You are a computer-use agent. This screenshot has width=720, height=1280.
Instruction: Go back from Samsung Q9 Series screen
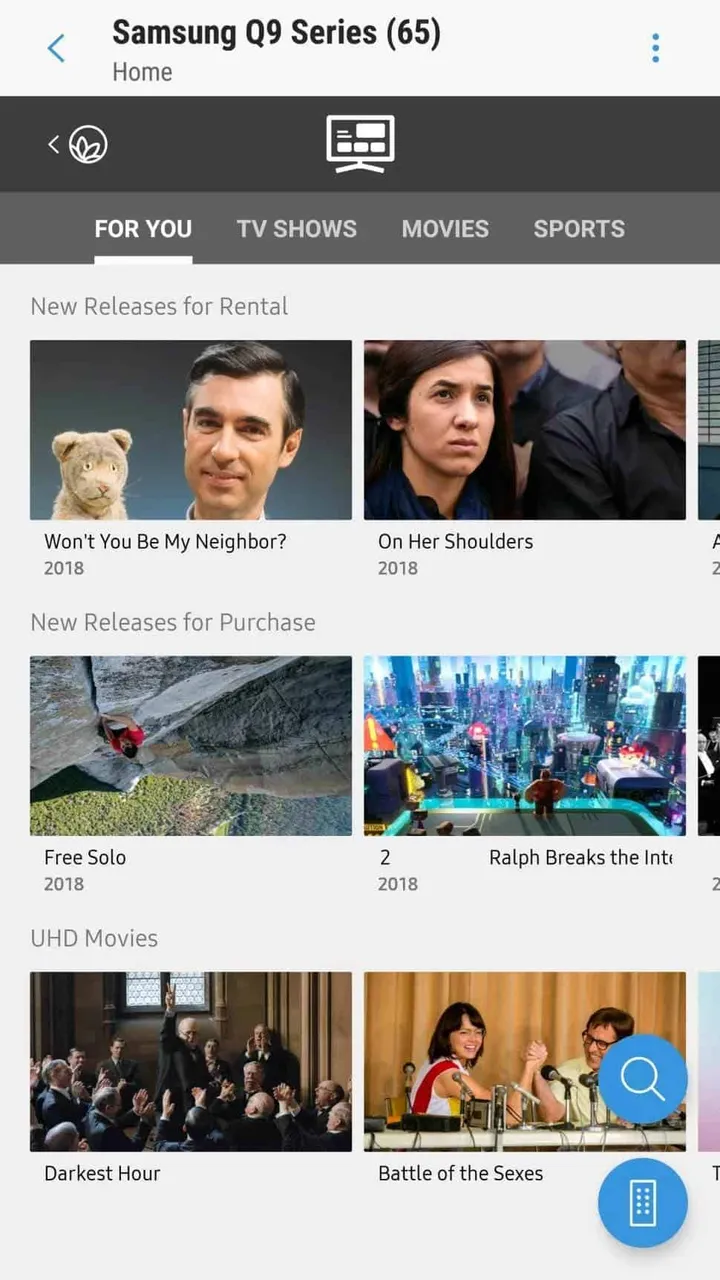coord(56,48)
